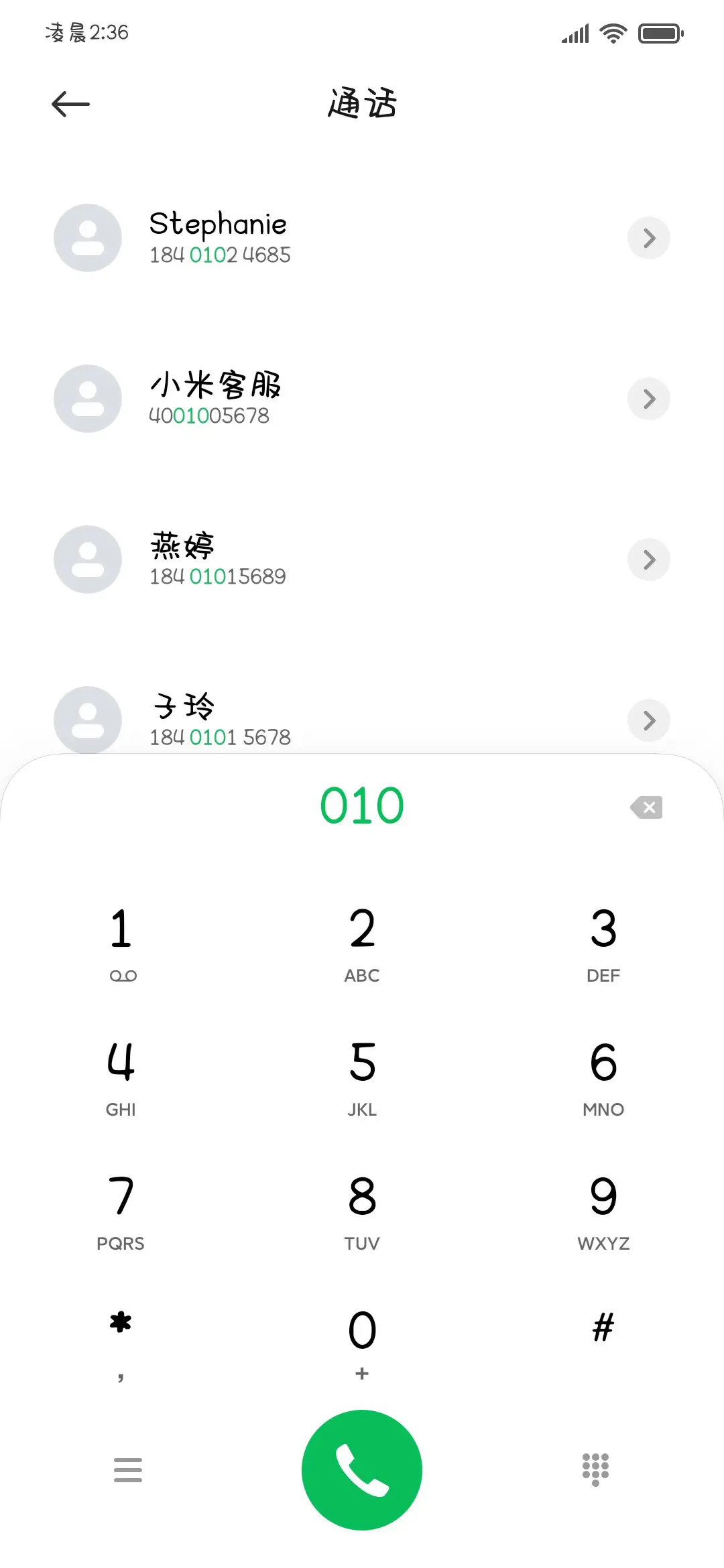This screenshot has width=724, height=1568.
Task: Expand details for Stephanie's call record
Action: coord(648,238)
